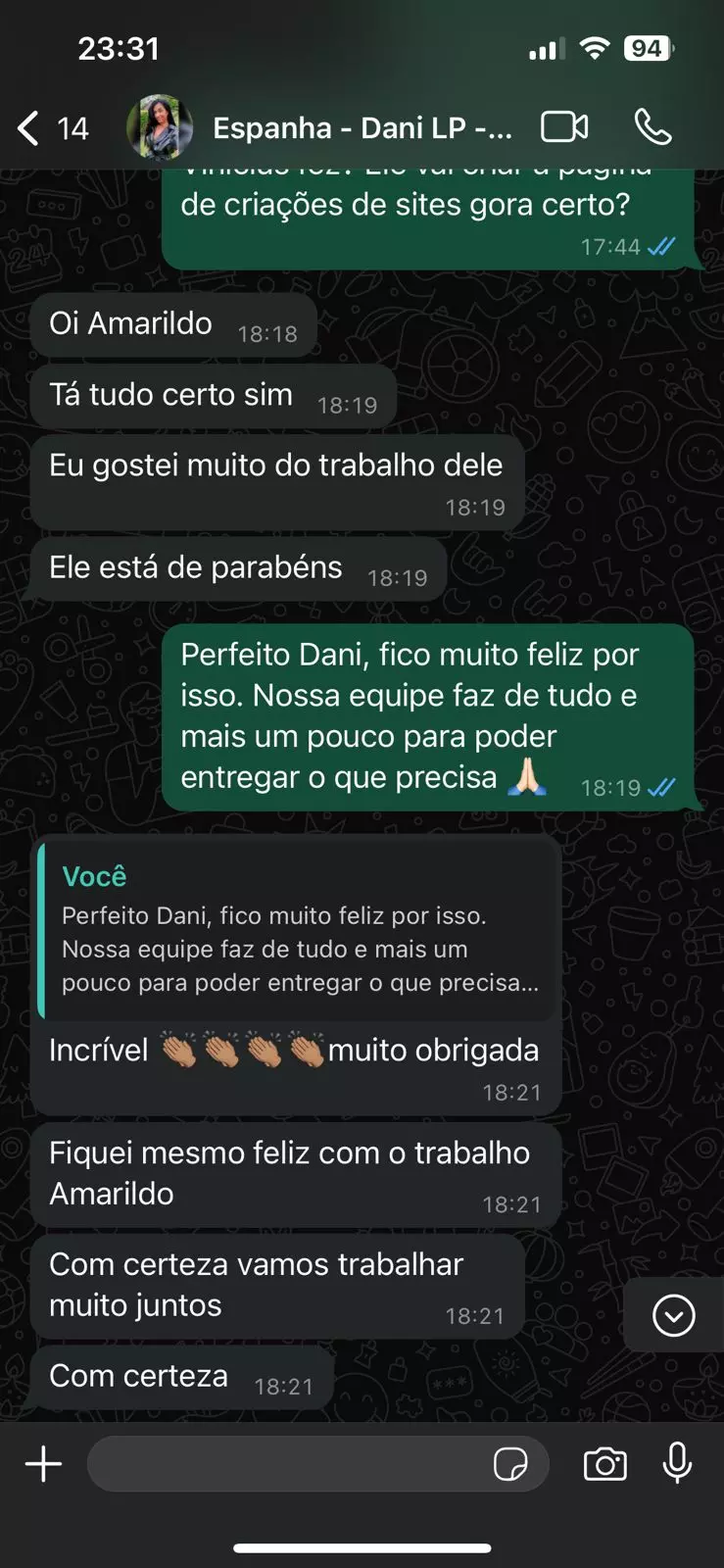Tap the scroll-to-bottom chevron button
Viewport: 724px width, 1568px height.
pyautogui.click(x=672, y=1315)
